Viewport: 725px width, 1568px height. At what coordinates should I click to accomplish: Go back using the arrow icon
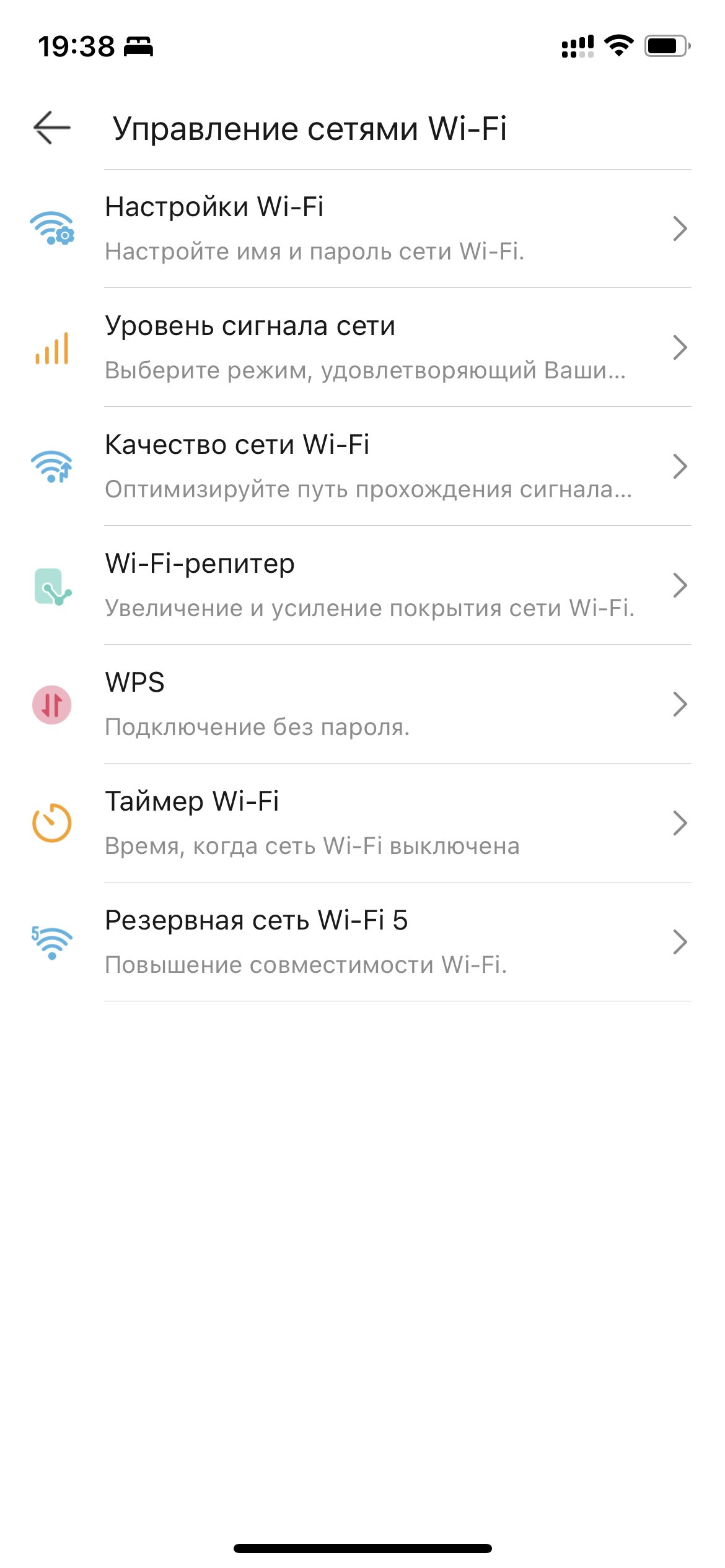[52, 128]
